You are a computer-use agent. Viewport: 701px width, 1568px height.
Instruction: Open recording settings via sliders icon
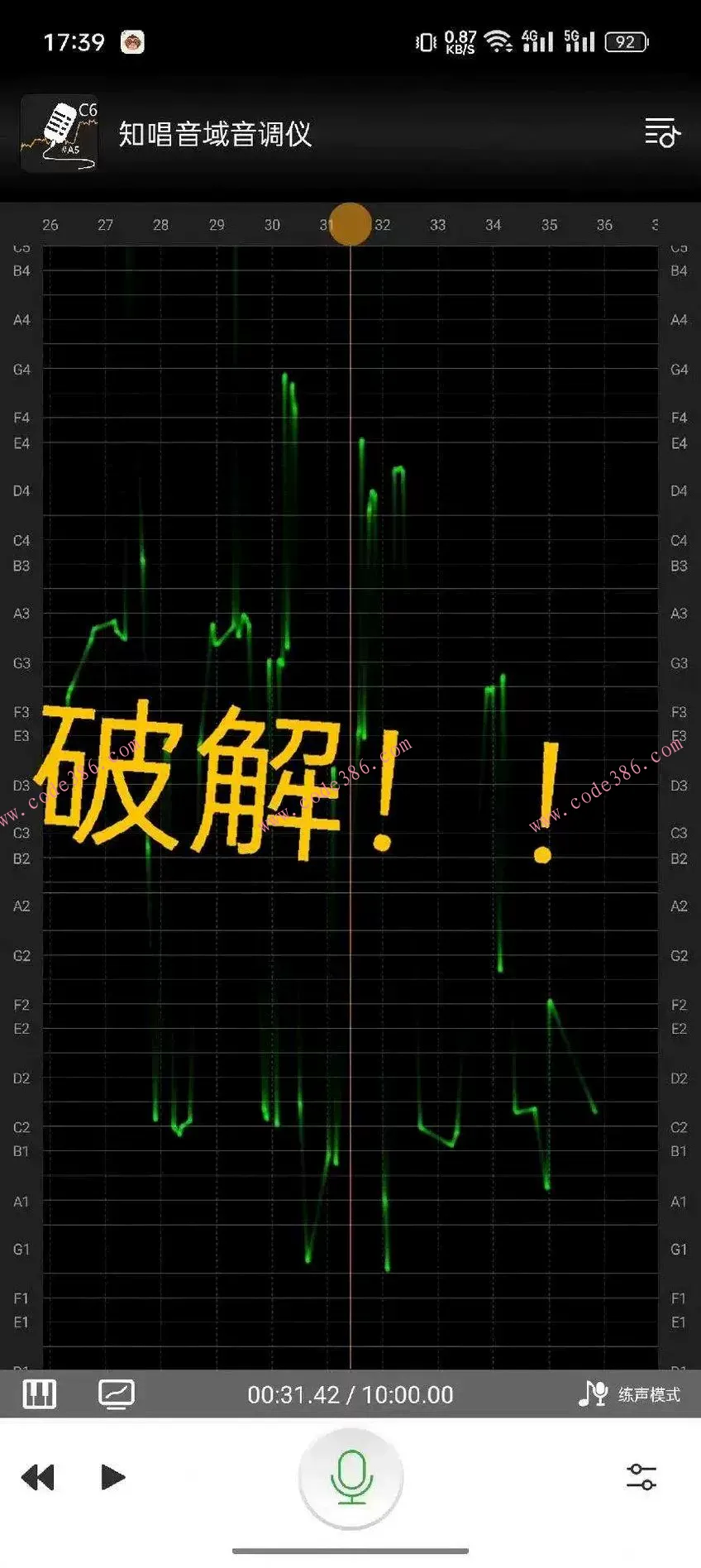click(x=641, y=1478)
